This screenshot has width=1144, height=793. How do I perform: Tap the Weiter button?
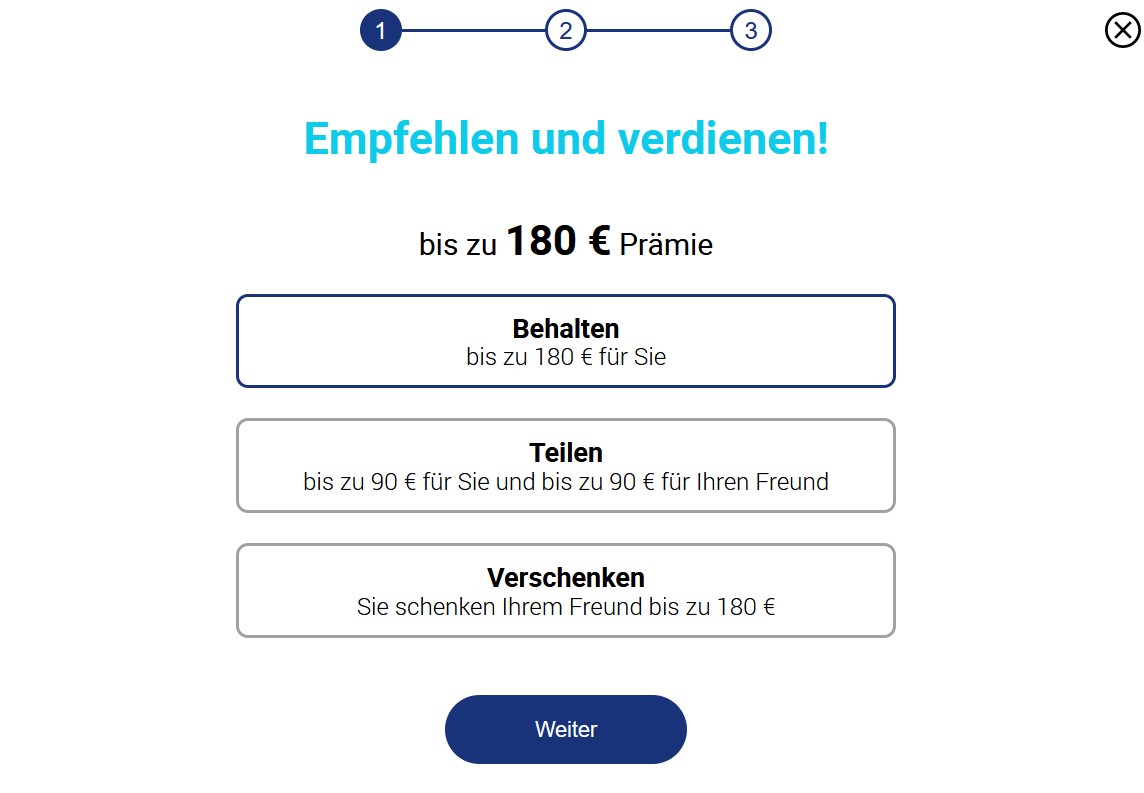pyautogui.click(x=565, y=729)
